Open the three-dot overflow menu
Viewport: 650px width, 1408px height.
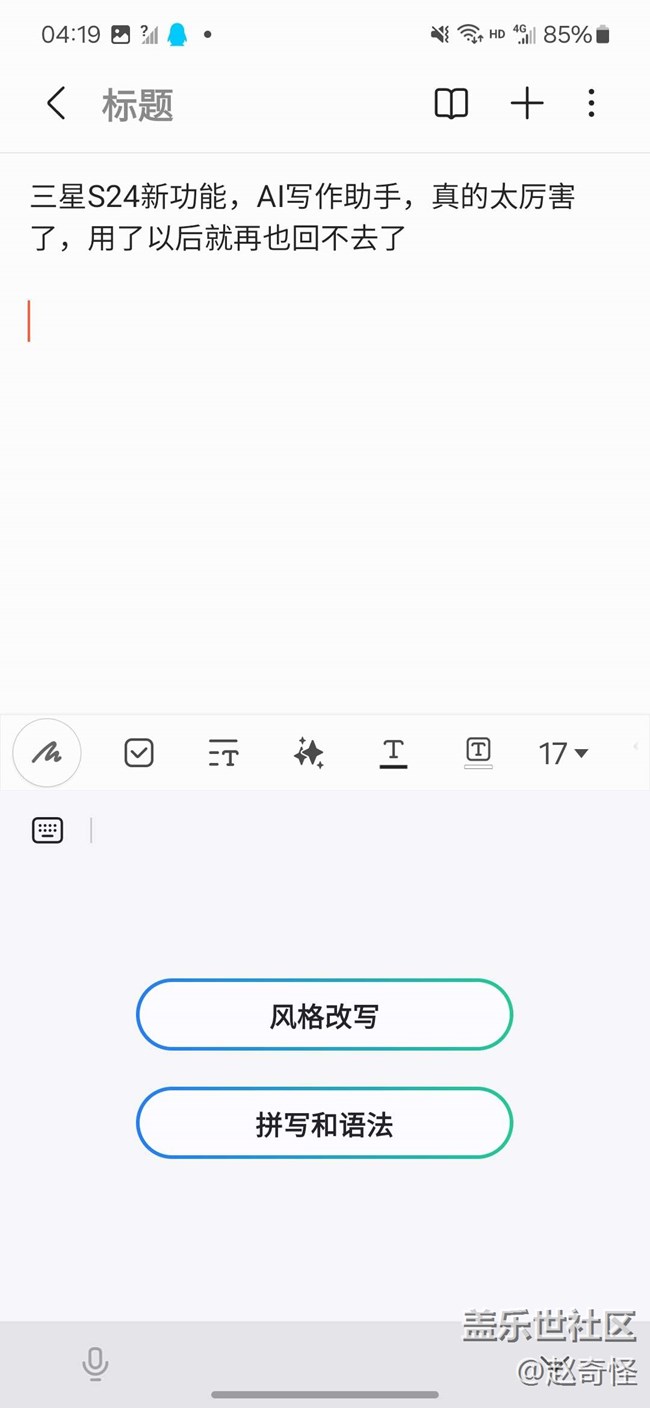click(591, 104)
